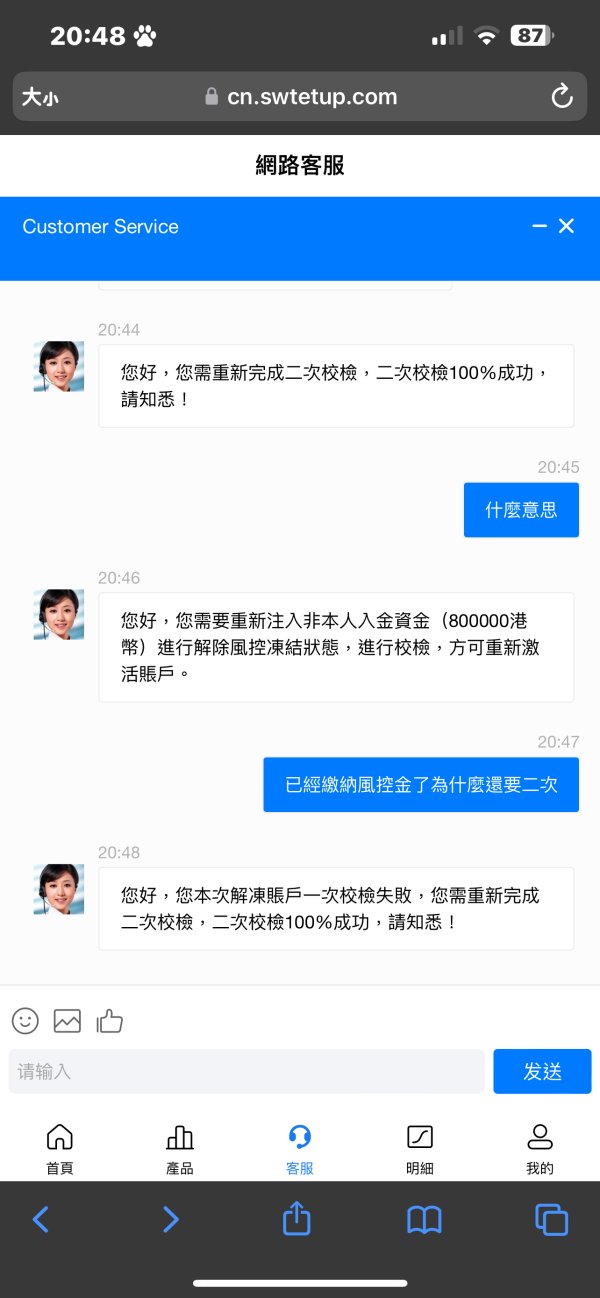The height and width of the screenshot is (1298, 600).
Task: Open Safari bookmarks
Action: (x=424, y=1219)
